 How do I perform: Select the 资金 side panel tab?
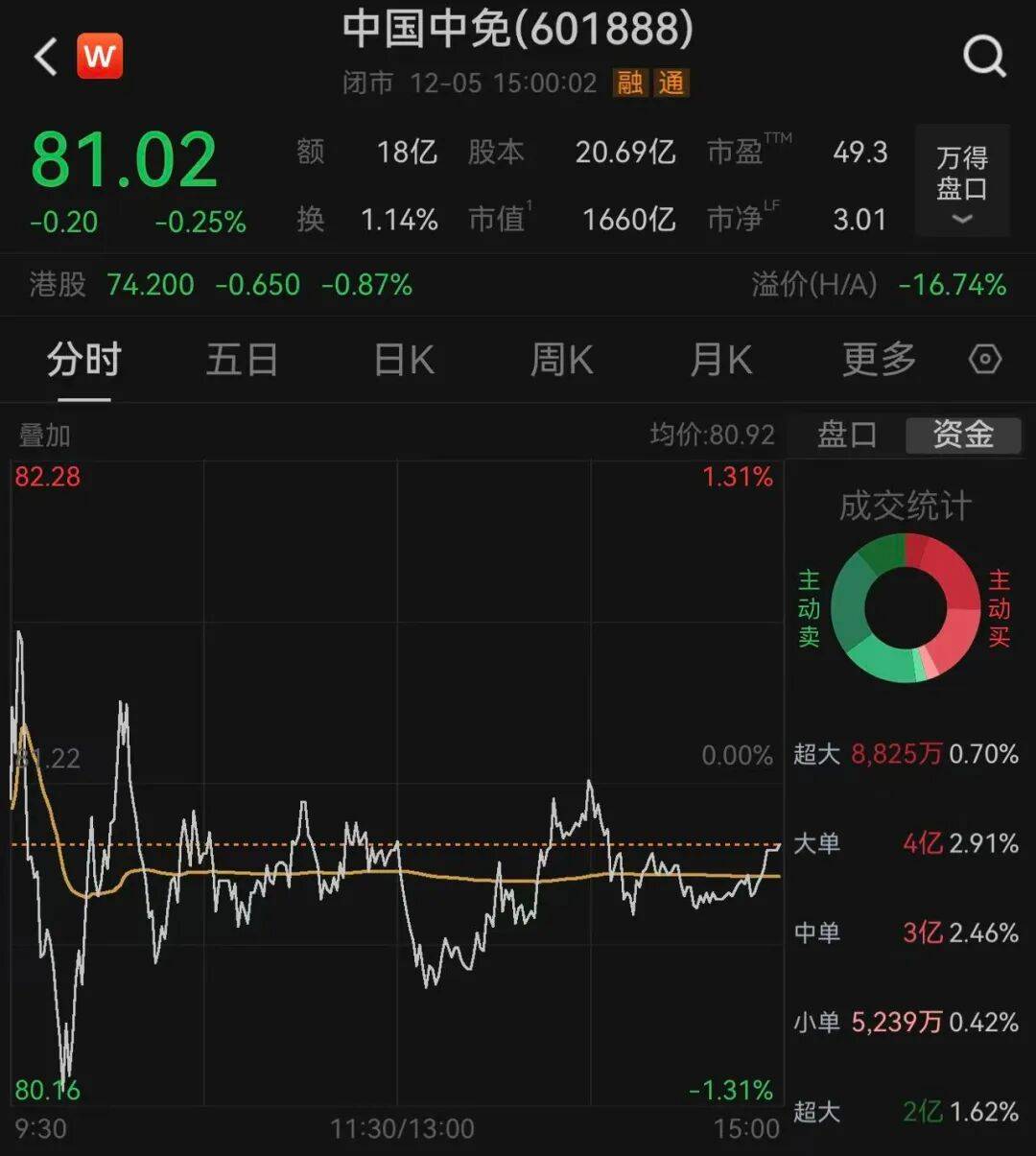962,435
